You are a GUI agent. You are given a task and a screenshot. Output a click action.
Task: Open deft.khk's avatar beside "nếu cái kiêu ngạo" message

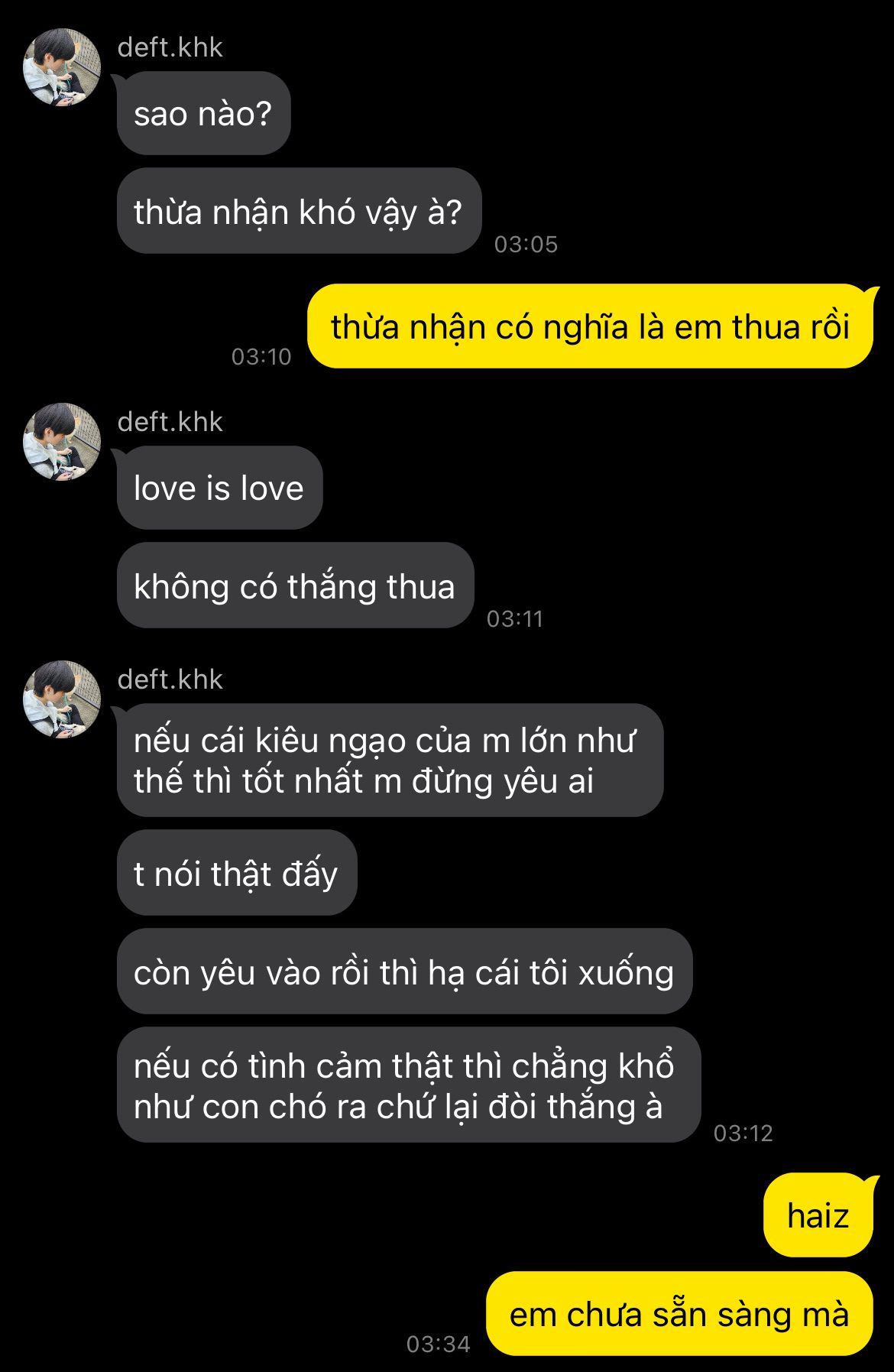tap(62, 699)
